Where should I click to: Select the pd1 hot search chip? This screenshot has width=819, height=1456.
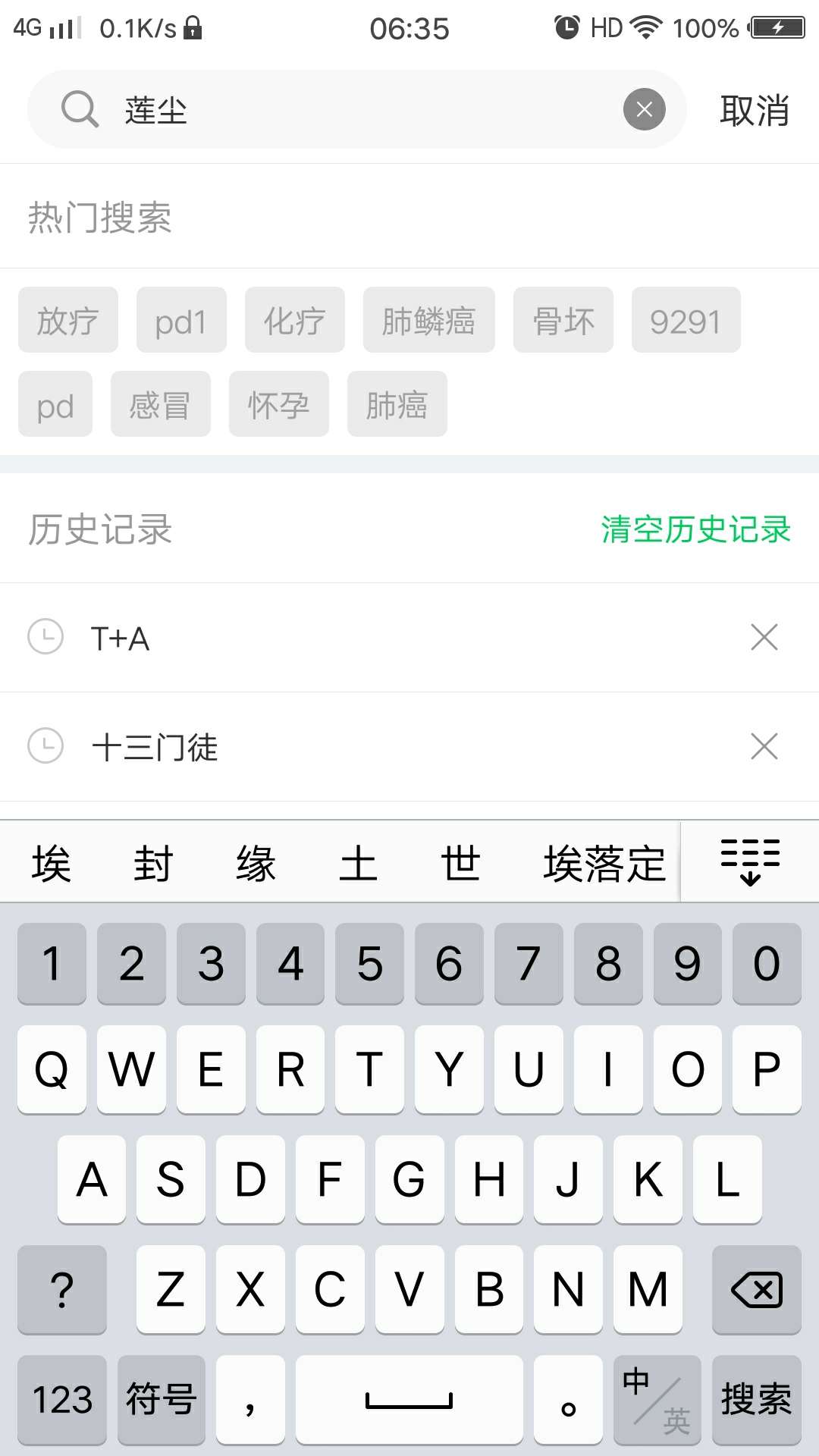pos(181,320)
